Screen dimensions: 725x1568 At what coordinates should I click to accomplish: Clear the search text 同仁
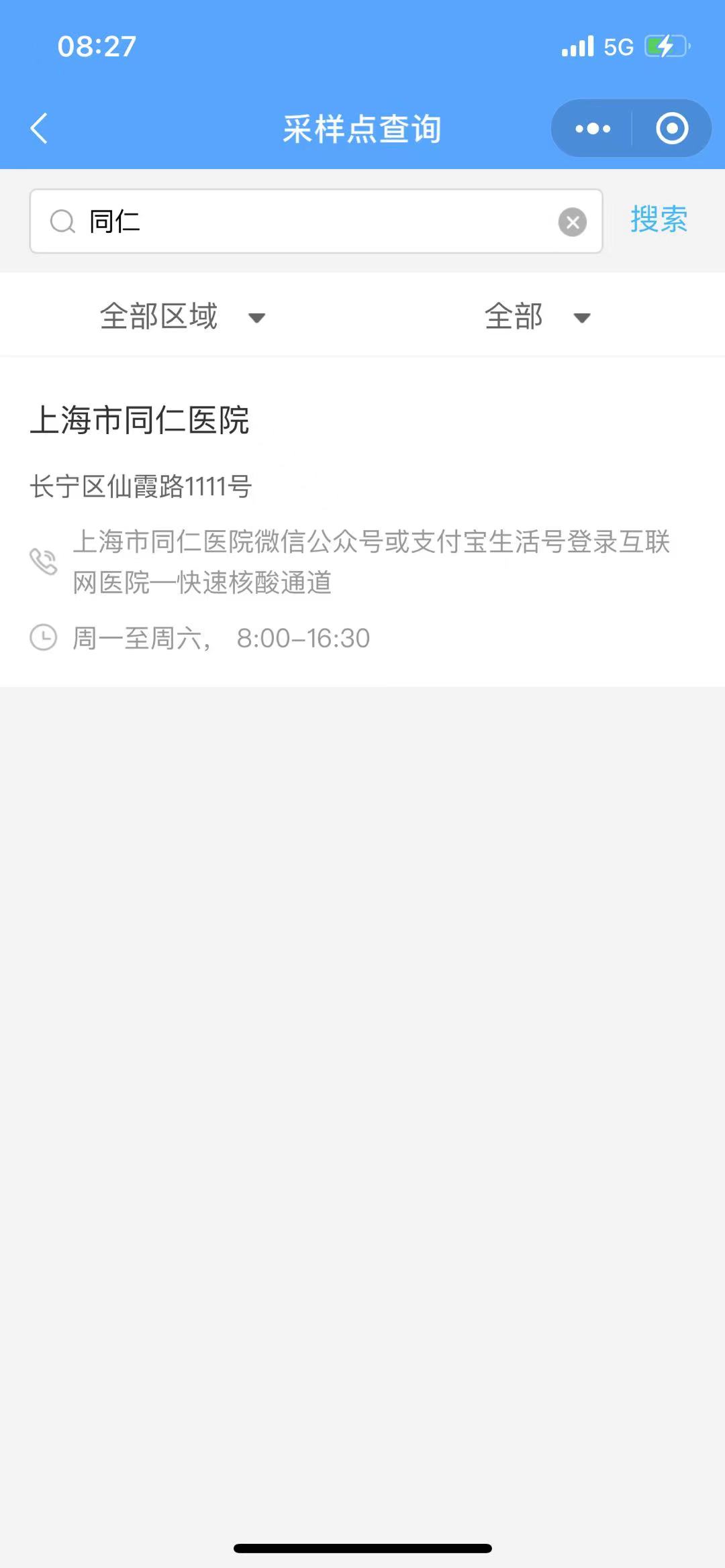point(572,222)
